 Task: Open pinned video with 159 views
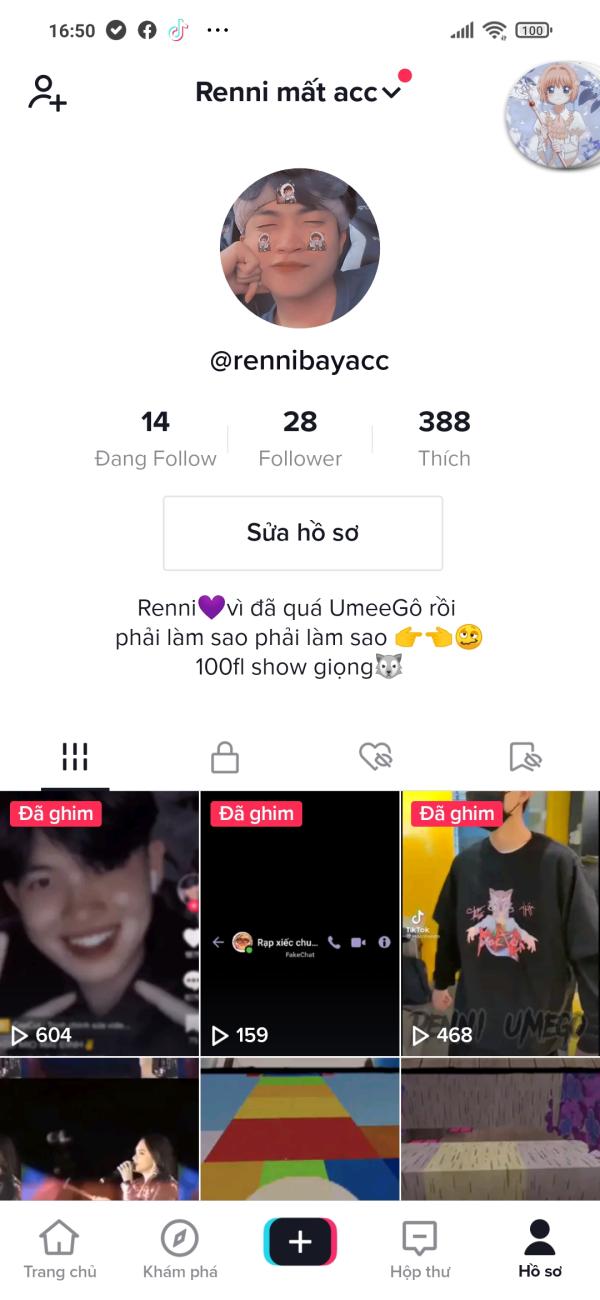[300, 922]
